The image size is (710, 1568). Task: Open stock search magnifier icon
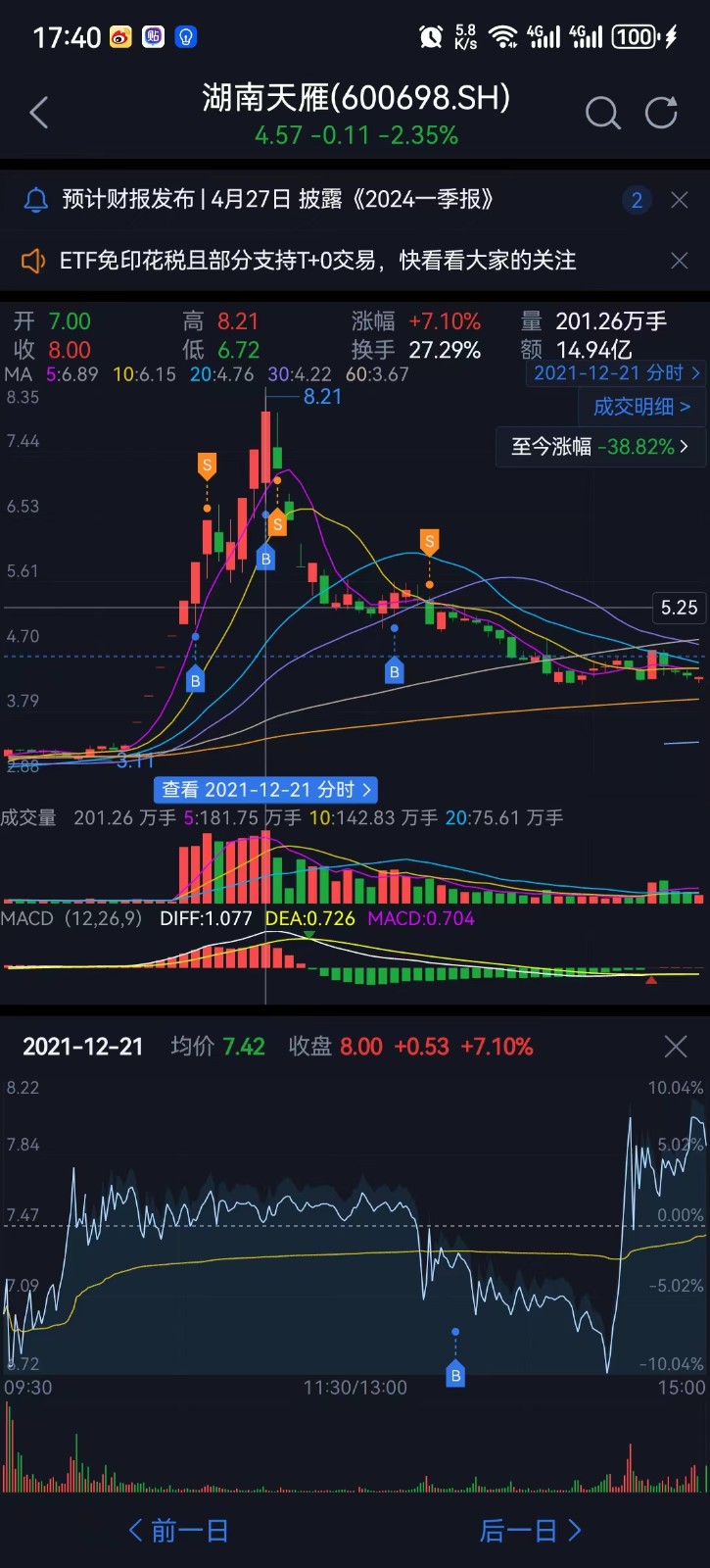[602, 114]
